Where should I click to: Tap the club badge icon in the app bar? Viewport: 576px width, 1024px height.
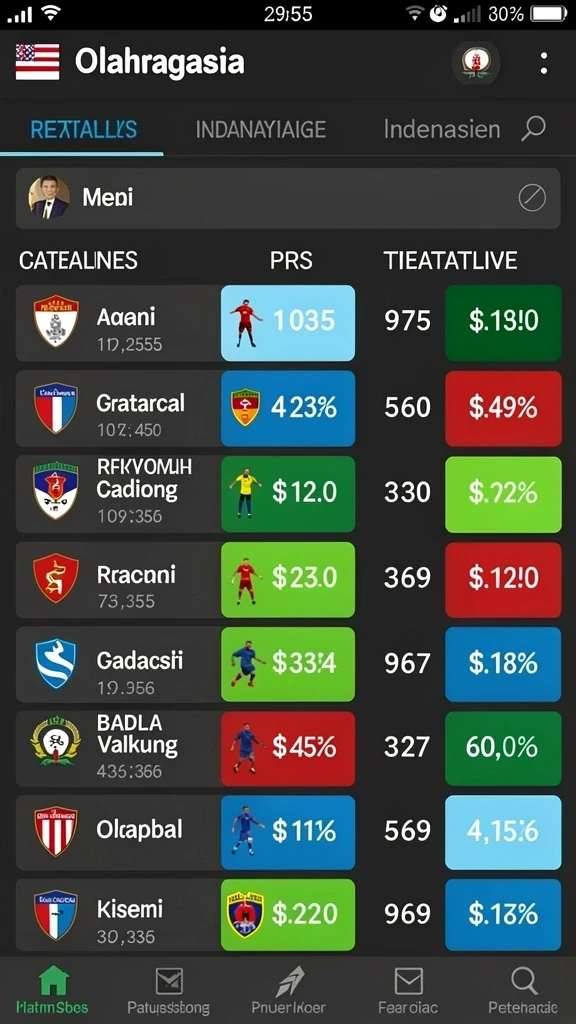click(476, 62)
